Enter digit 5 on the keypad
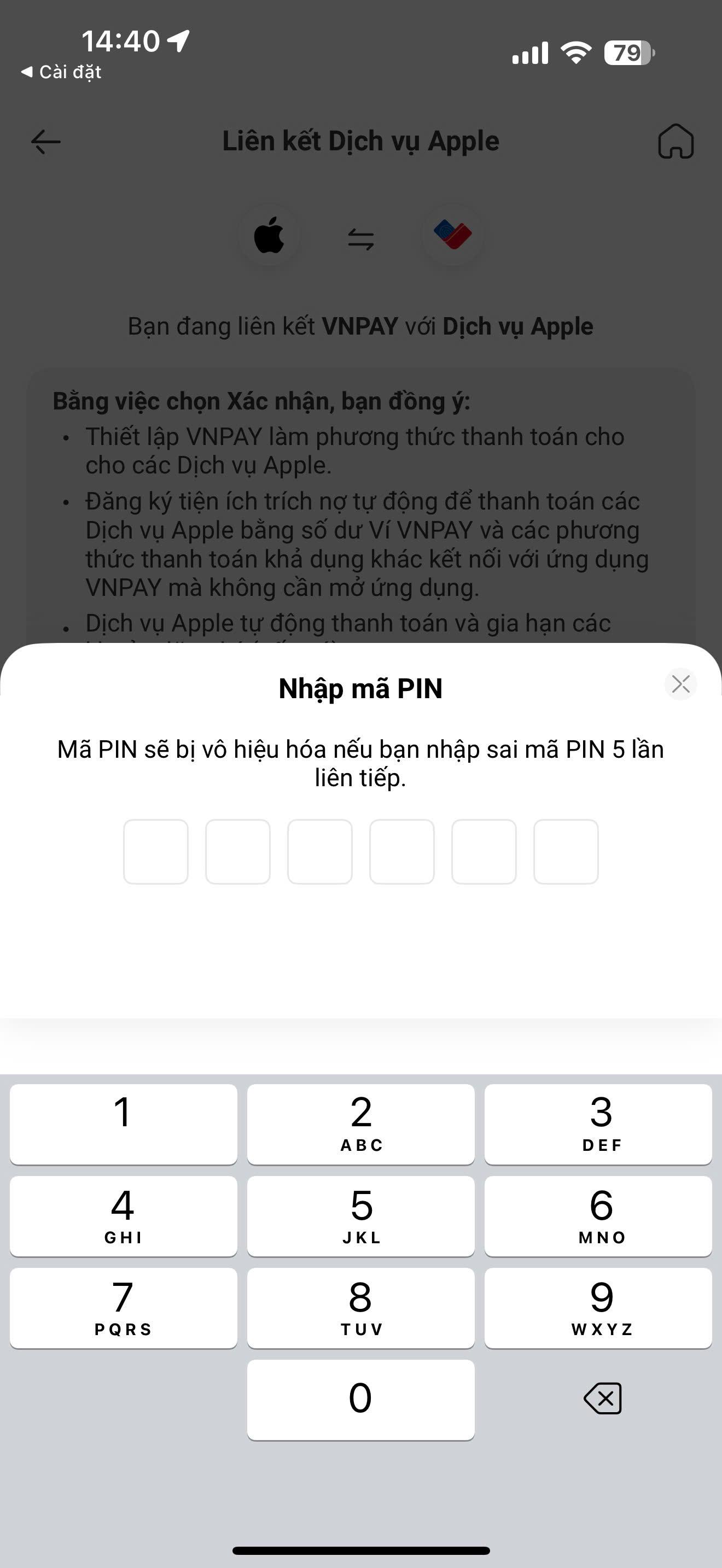Viewport: 722px width, 1568px height. 360,1215
